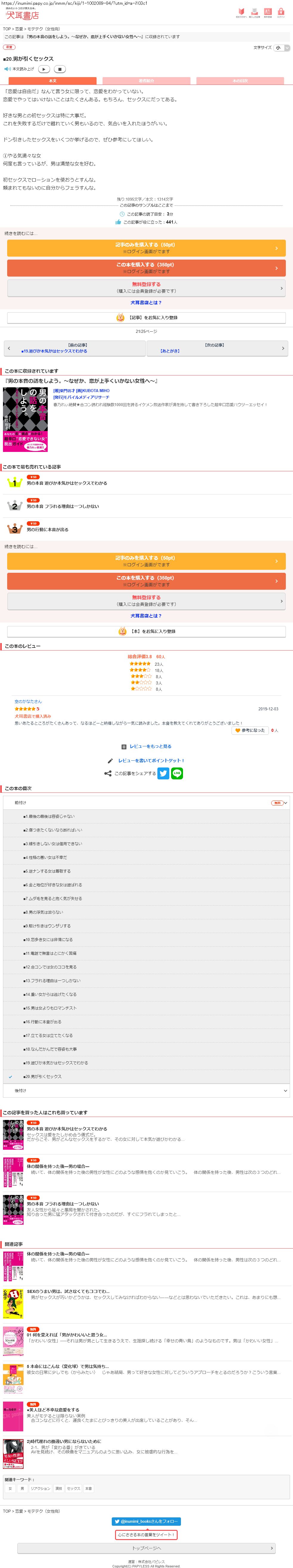The width and height of the screenshot is (293, 1568).
Task: Play the article read-aloud audio
Action: click(x=44, y=69)
